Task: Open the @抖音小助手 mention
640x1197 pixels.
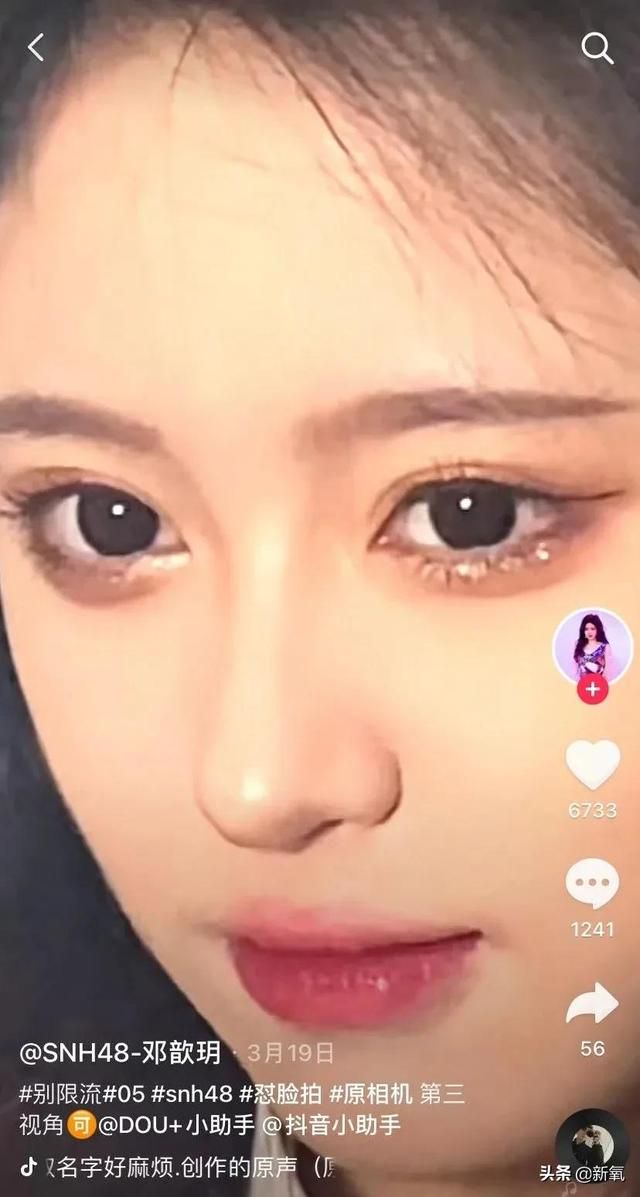Action: point(331,1125)
